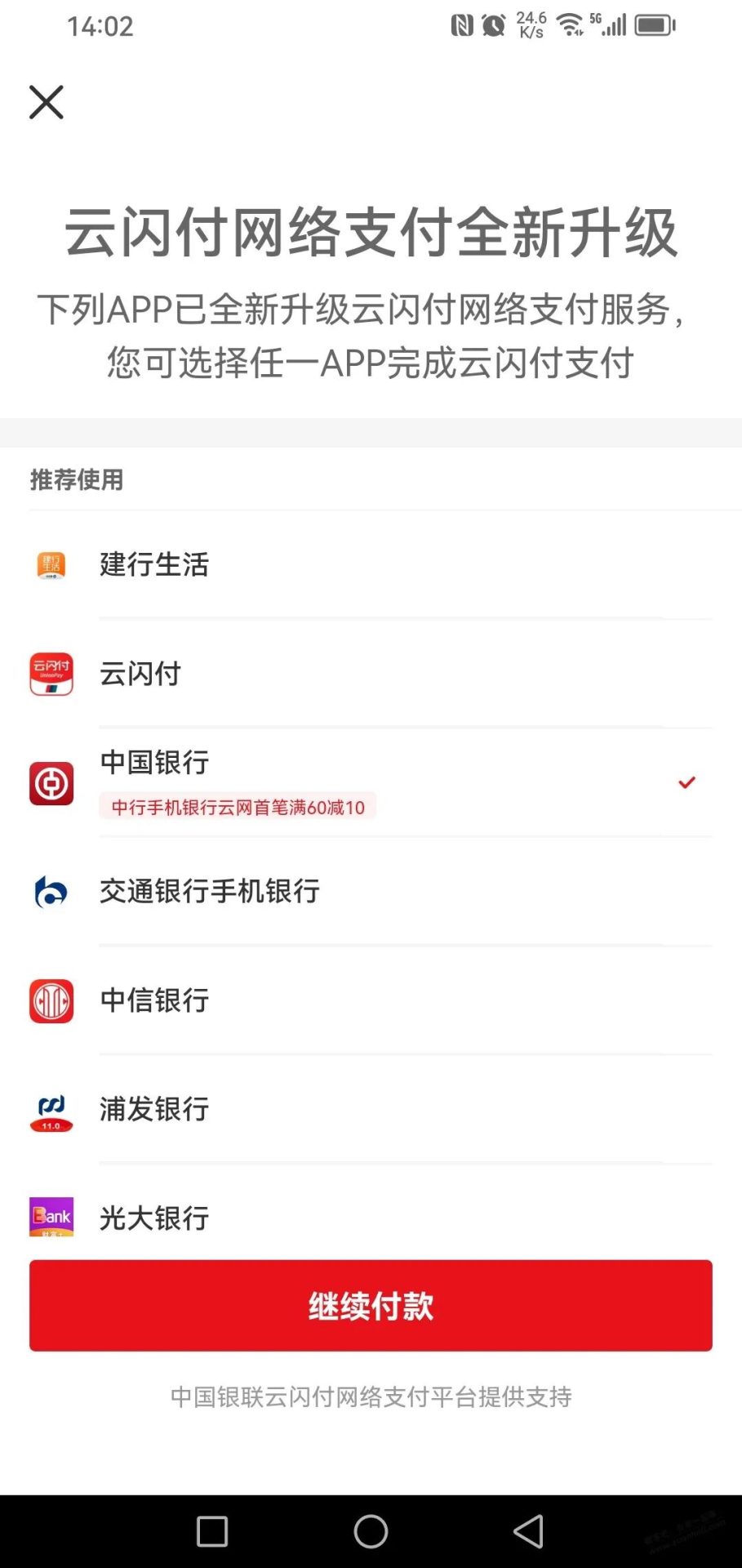The width and height of the screenshot is (742, 1568).
Task: Close the payment upgrade page
Action: 47,102
